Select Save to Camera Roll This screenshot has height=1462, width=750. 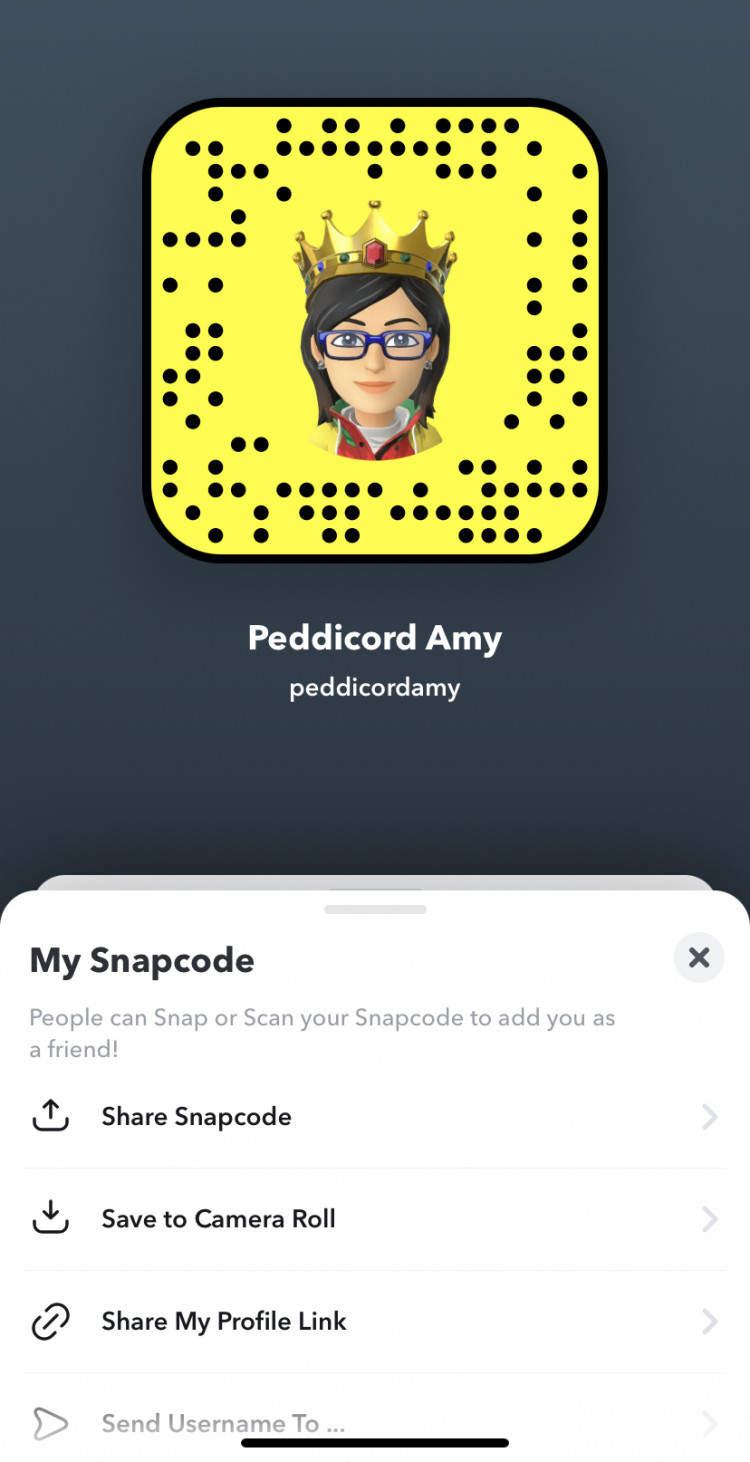(x=374, y=1219)
